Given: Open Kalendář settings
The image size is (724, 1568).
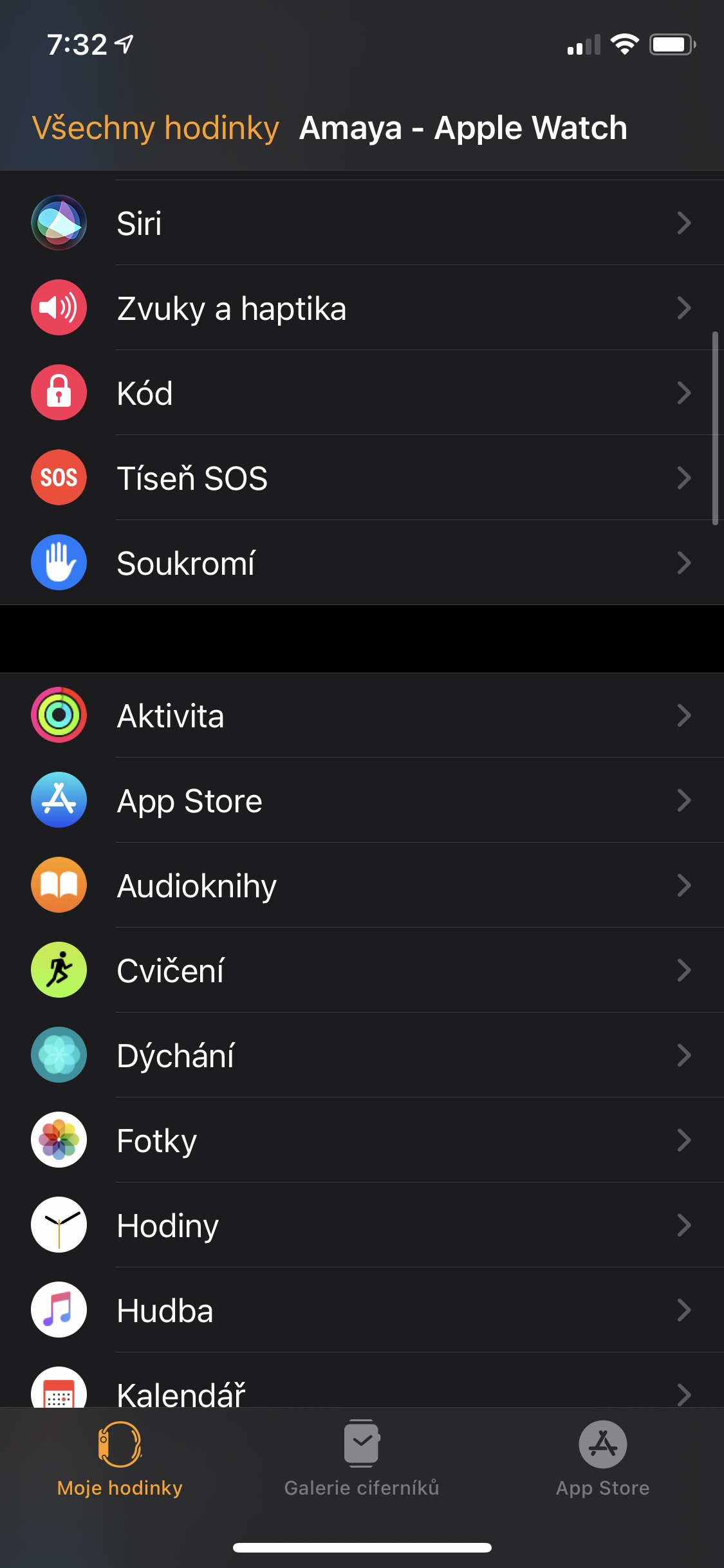Looking at the screenshot, I should 362,1390.
